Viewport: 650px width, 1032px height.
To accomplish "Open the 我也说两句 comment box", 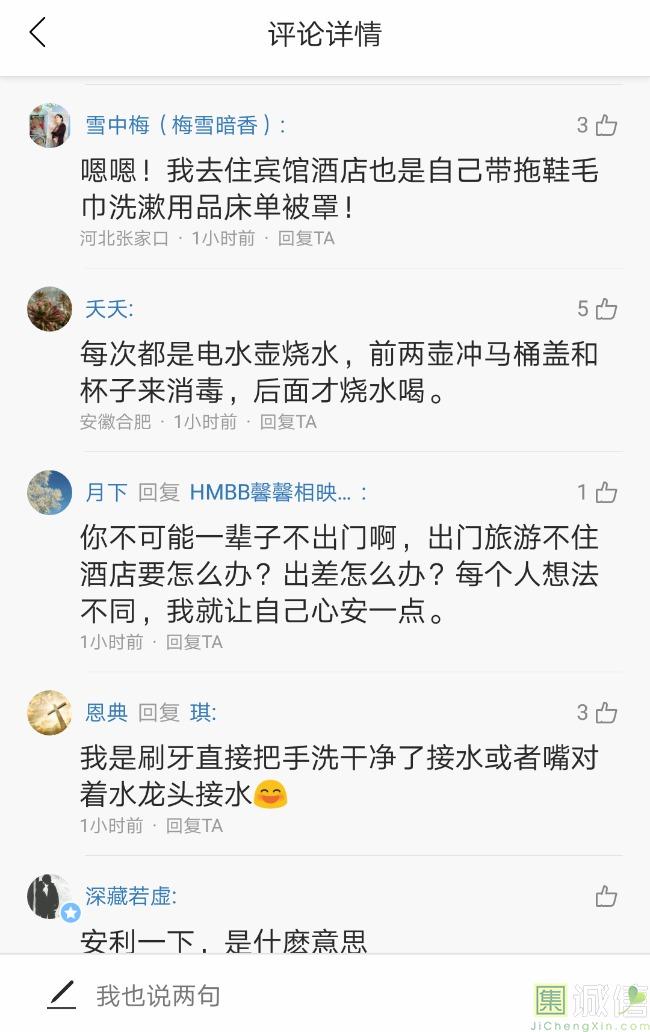I will pyautogui.click(x=158, y=995).
